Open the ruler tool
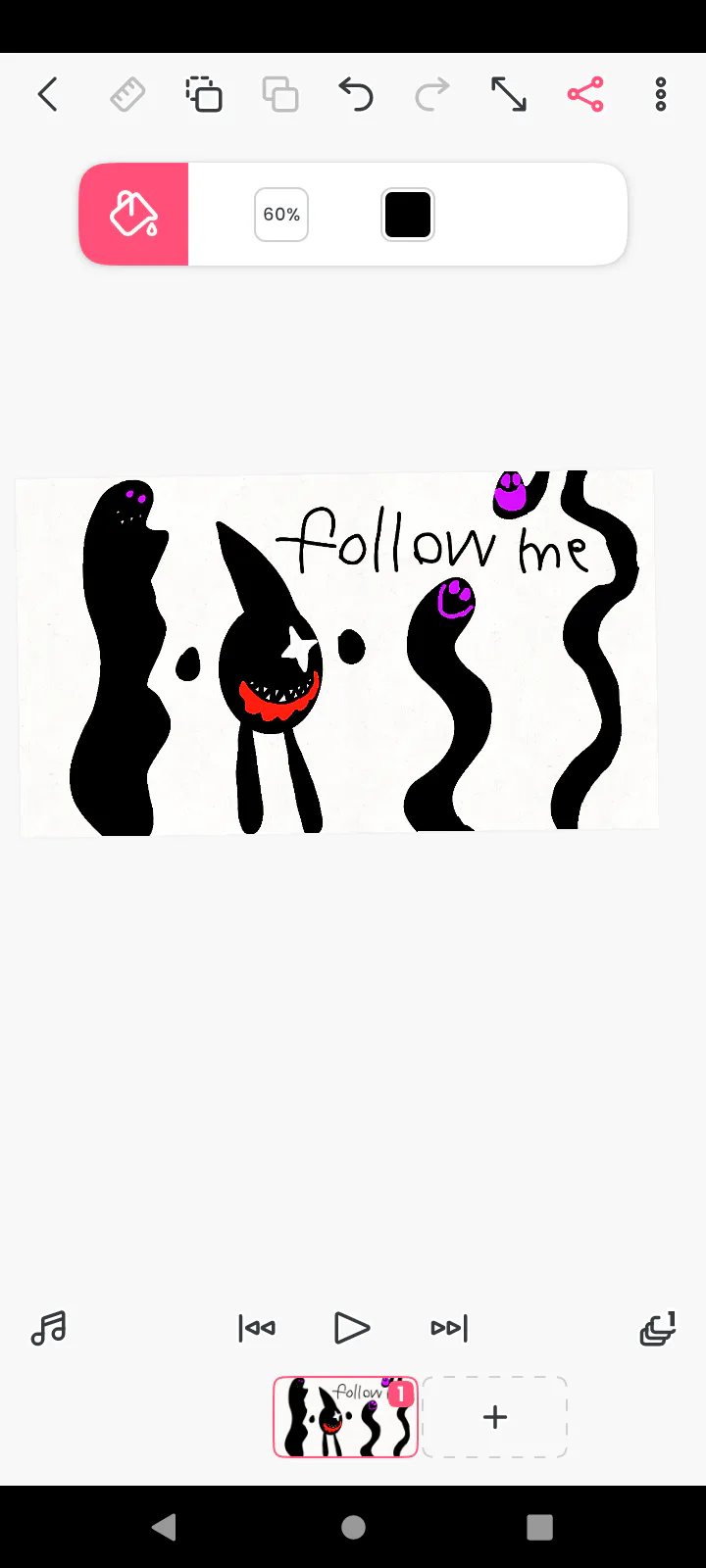Viewport: 706px width, 1568px height. pyautogui.click(x=127, y=95)
